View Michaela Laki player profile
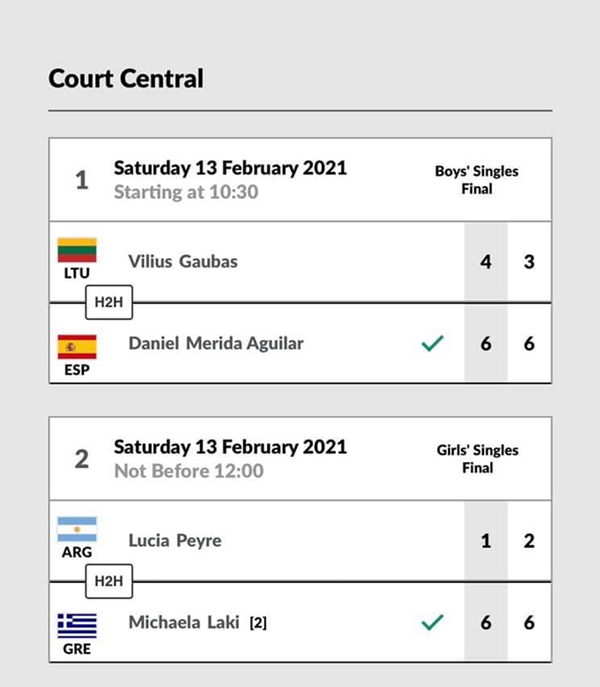This screenshot has width=600, height=687. (184, 622)
